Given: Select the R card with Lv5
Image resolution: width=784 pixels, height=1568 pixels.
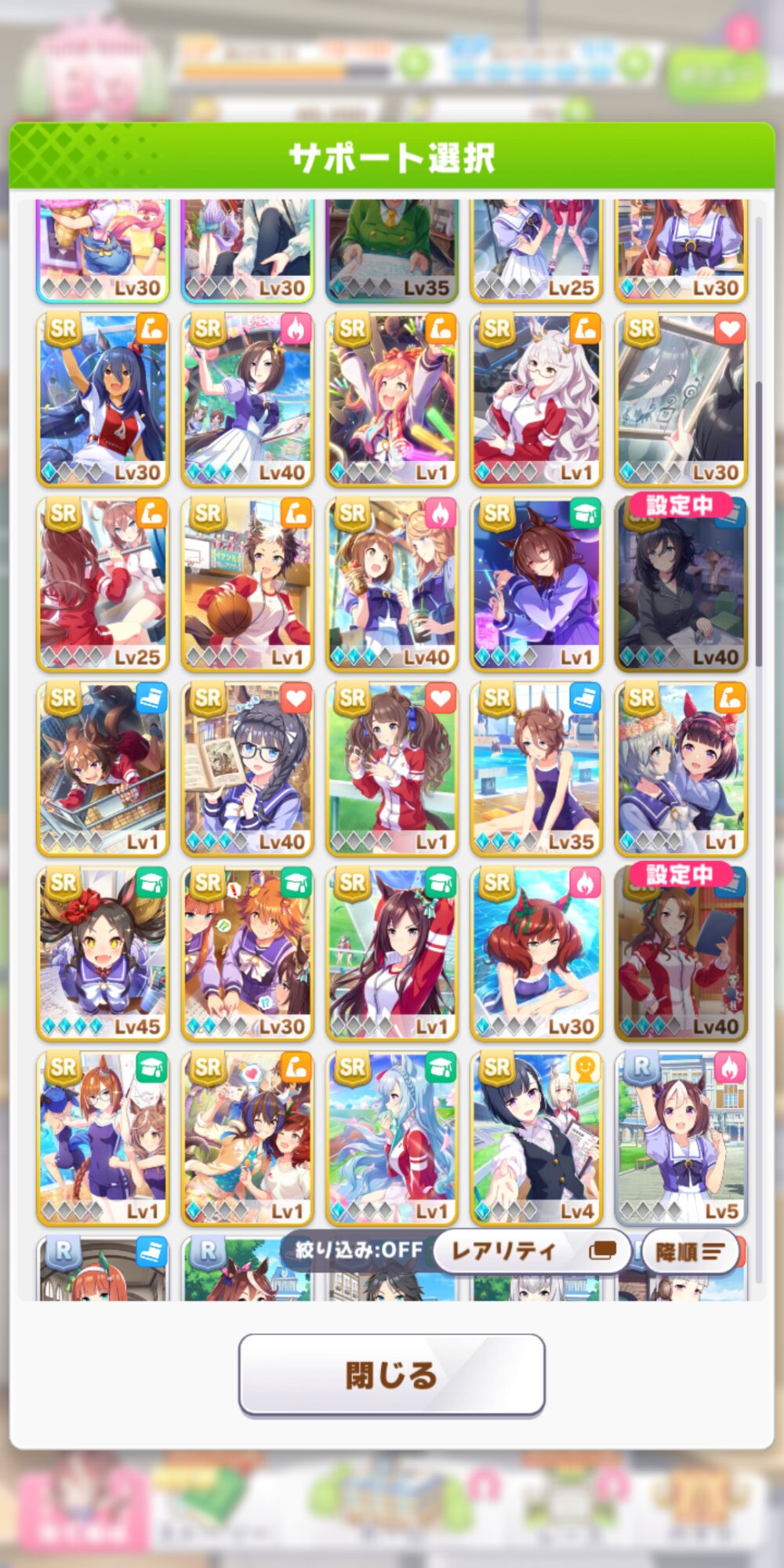Looking at the screenshot, I should tap(681, 1138).
